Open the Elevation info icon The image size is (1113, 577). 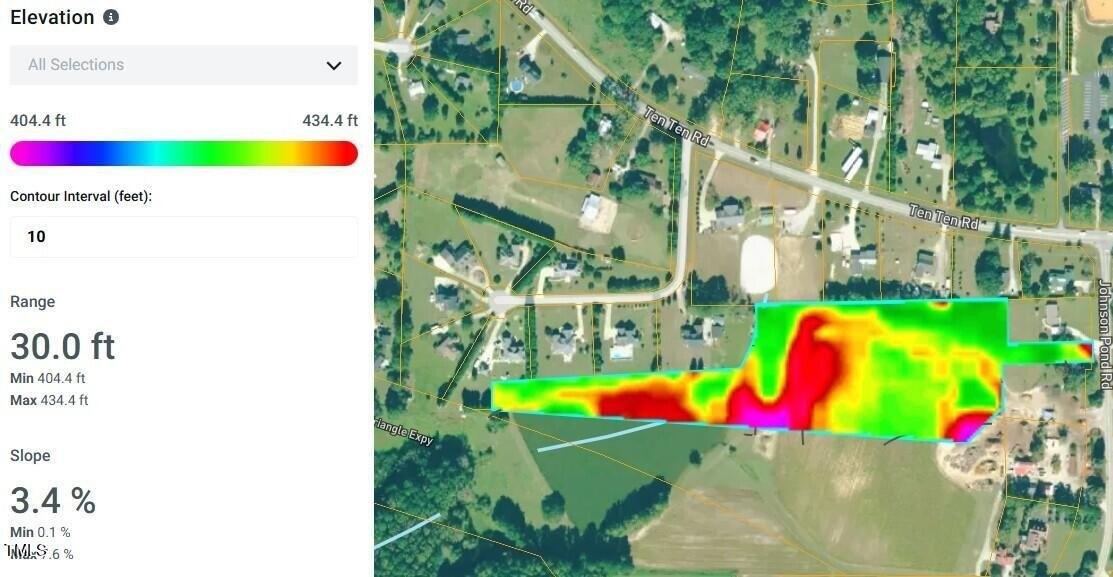tap(111, 18)
